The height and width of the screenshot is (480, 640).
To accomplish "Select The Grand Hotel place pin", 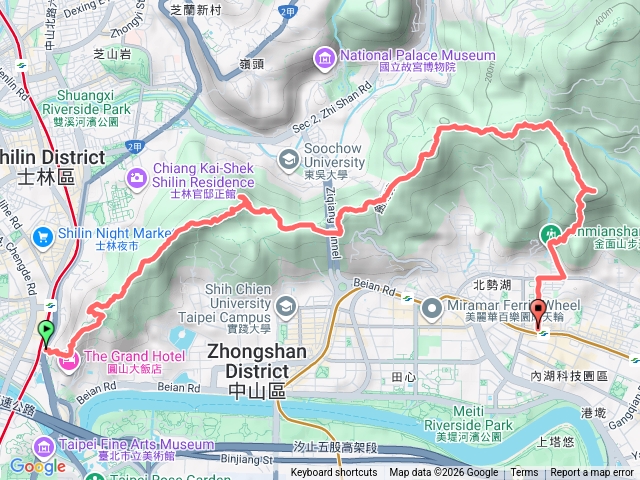I will click(x=68, y=360).
